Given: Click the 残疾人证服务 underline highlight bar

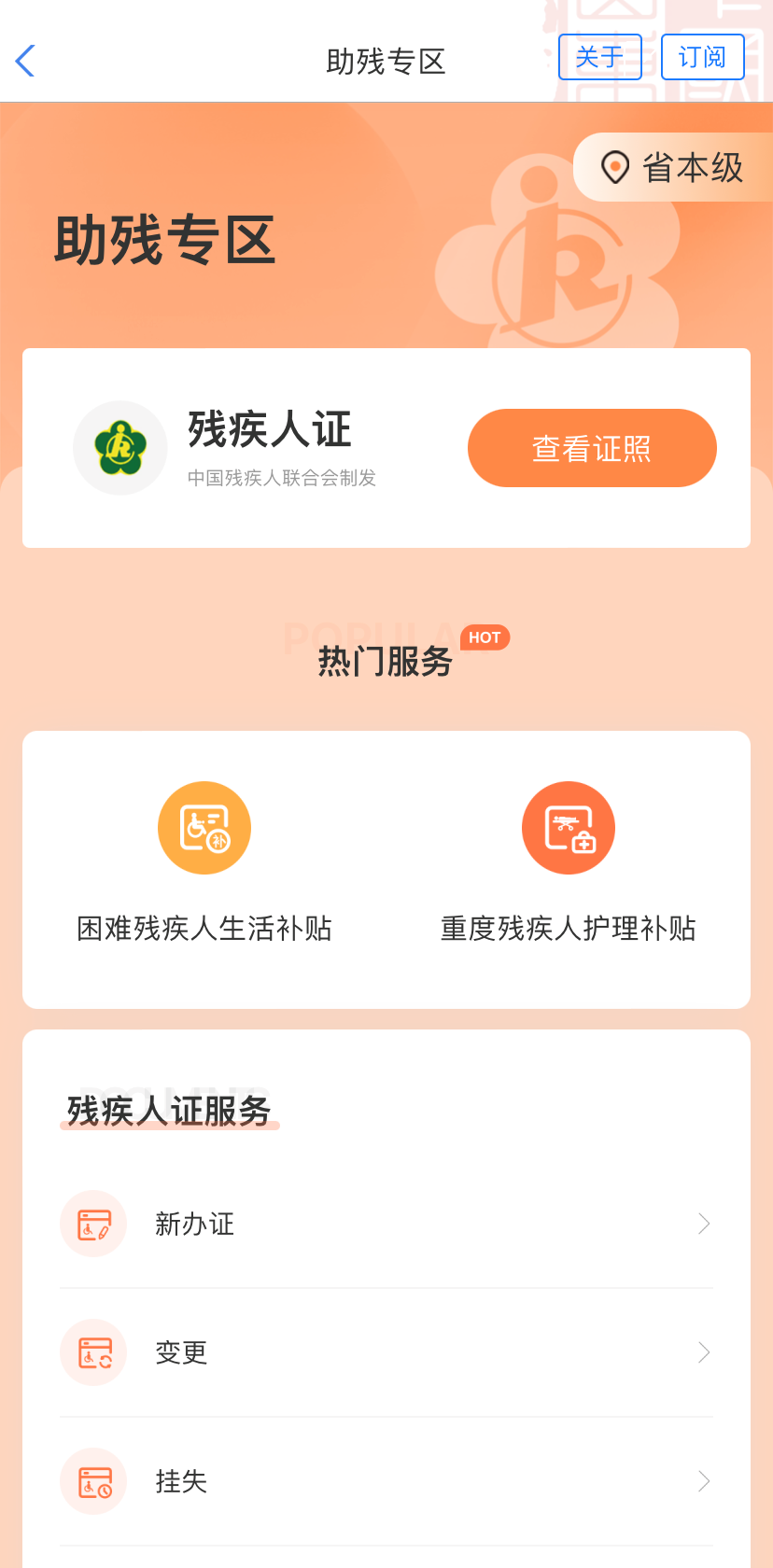Looking at the screenshot, I should [169, 1127].
